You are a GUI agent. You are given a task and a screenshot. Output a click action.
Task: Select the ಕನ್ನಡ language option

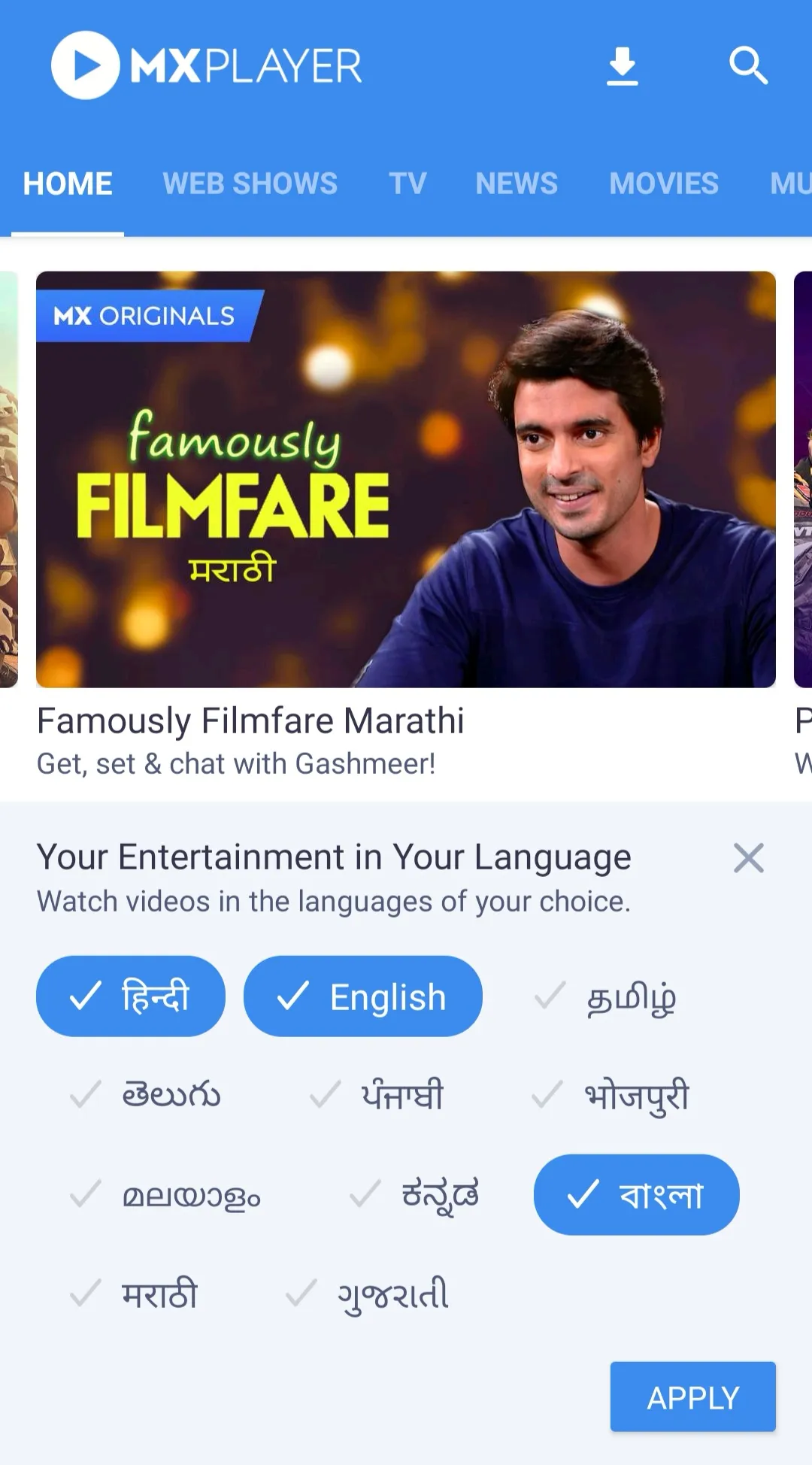415,1195
